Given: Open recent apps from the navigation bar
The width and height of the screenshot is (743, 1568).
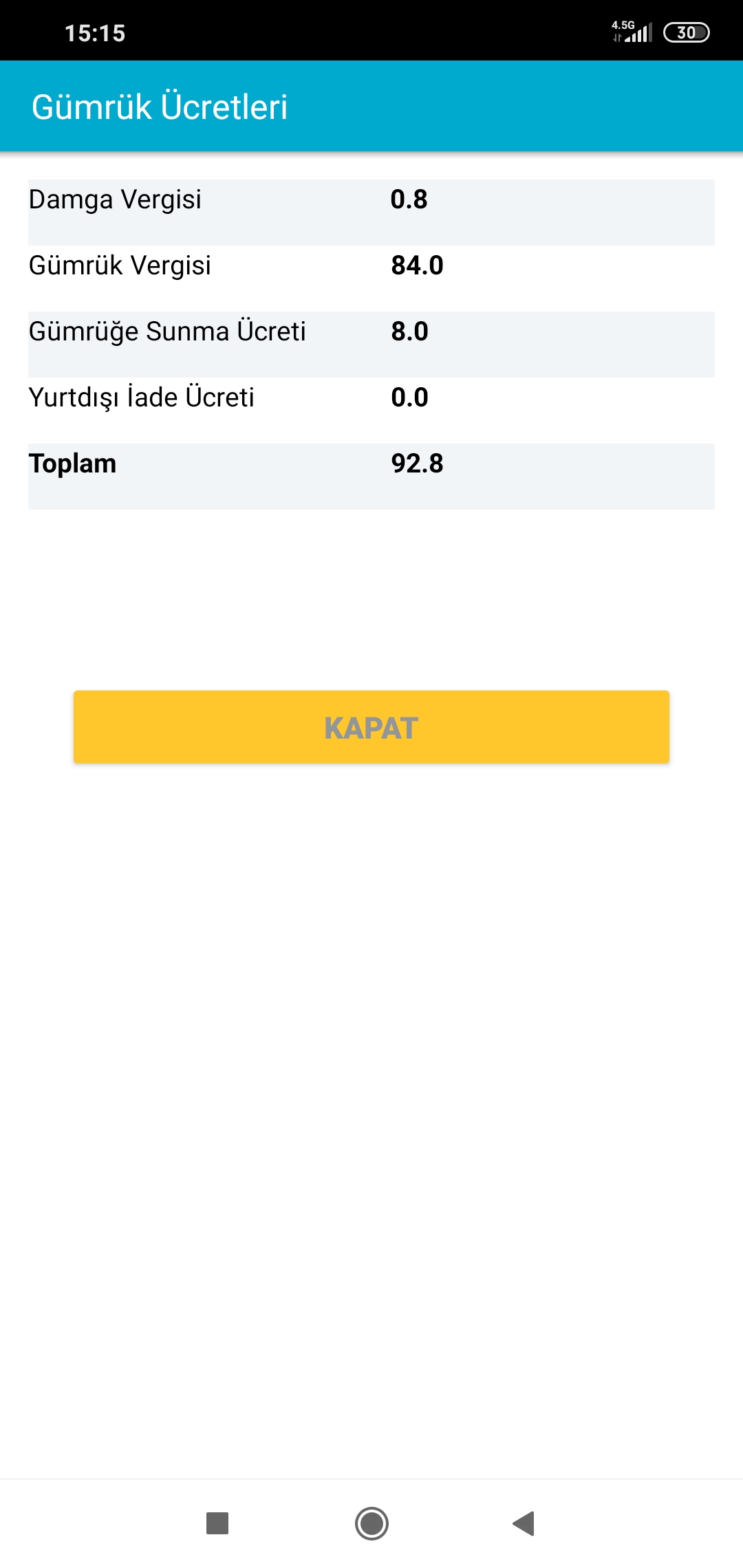Looking at the screenshot, I should (x=217, y=1523).
